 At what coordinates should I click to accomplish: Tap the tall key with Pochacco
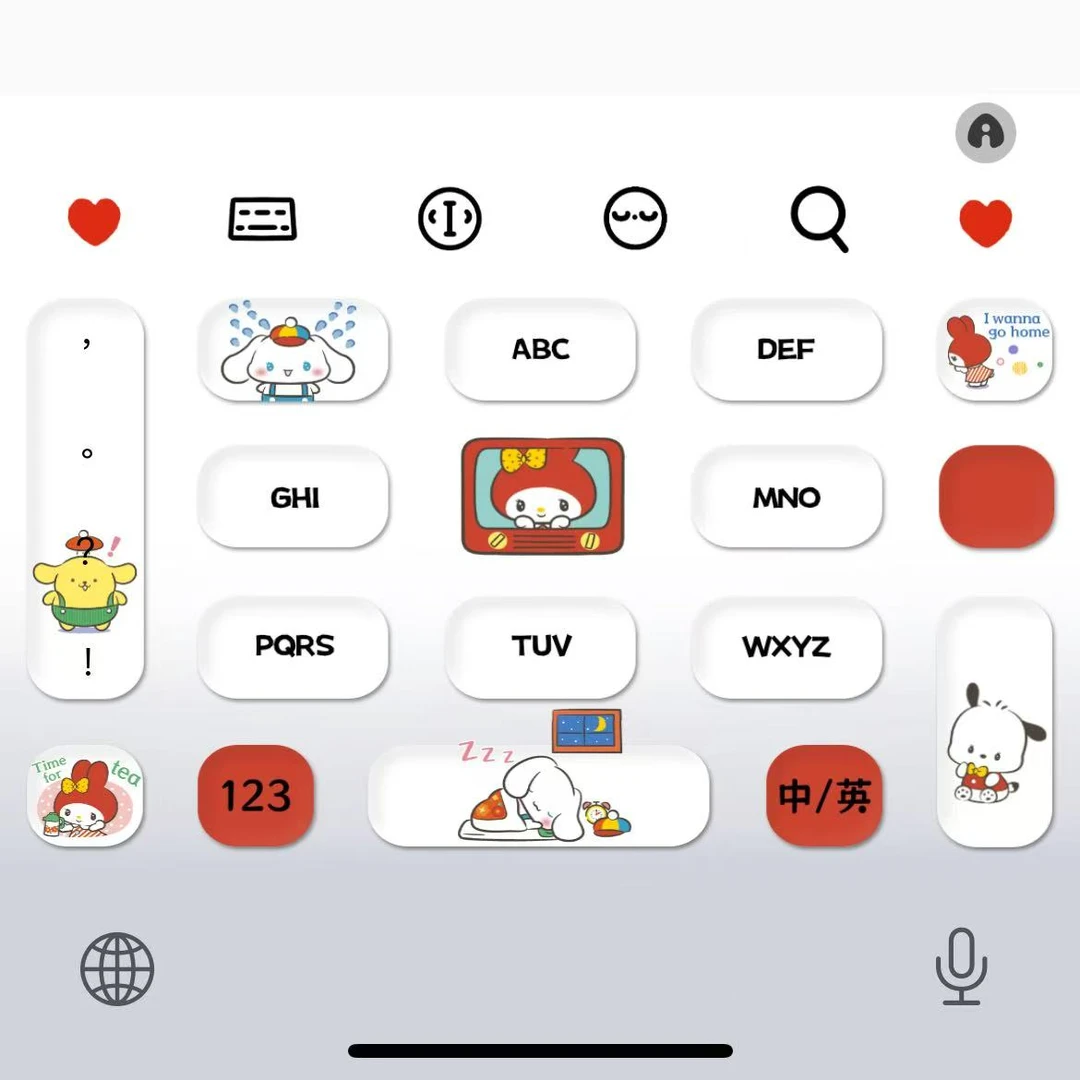[995, 722]
